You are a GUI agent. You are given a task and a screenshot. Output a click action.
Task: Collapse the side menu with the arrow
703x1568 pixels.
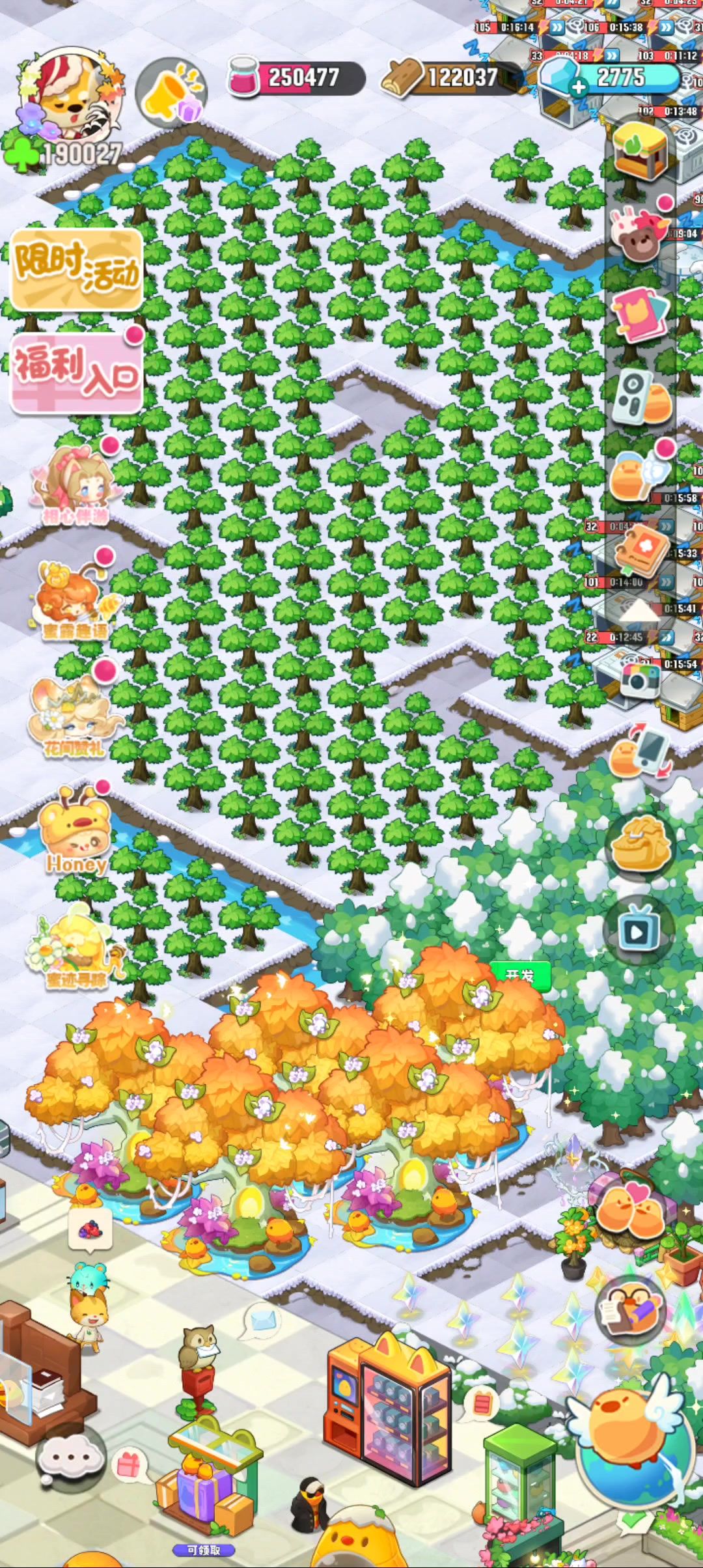[639, 610]
